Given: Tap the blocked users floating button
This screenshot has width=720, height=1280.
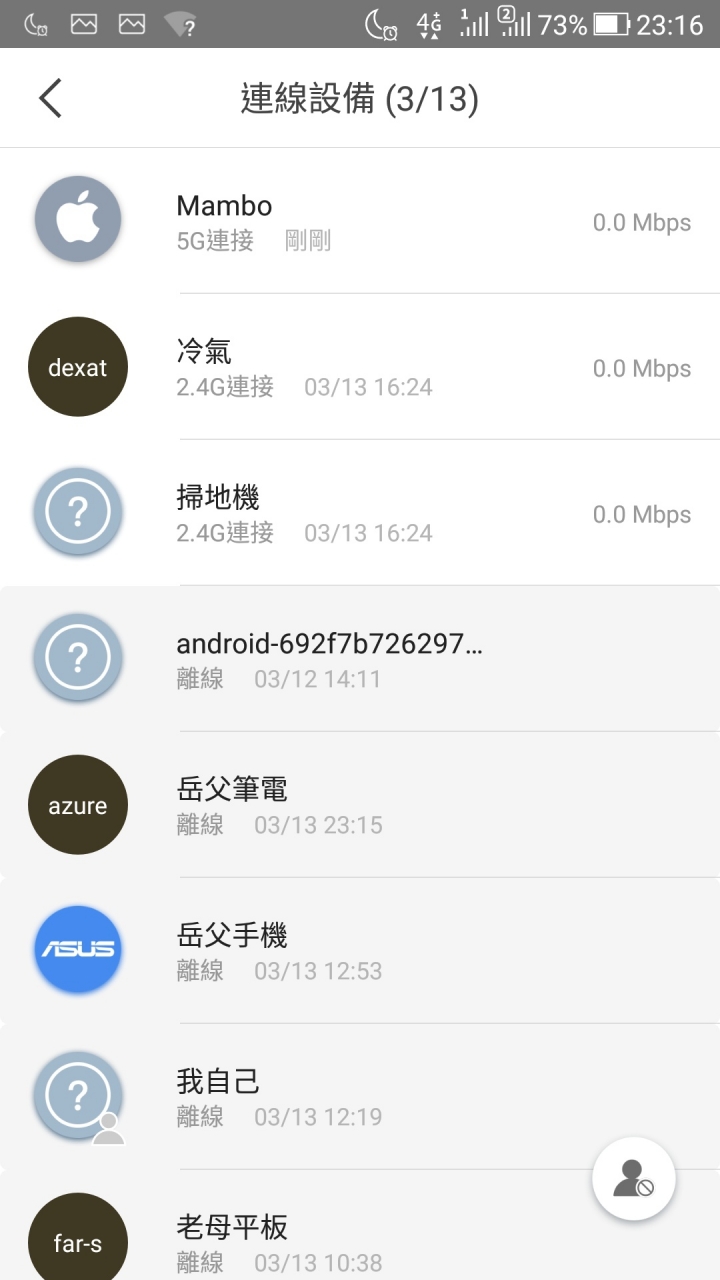Looking at the screenshot, I should pyautogui.click(x=634, y=1180).
